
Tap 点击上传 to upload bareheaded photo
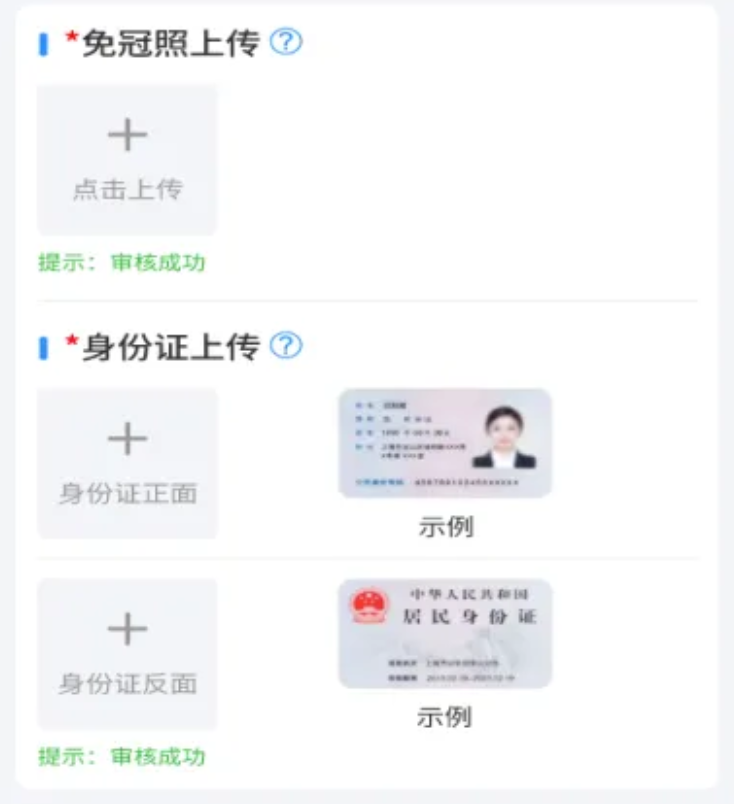click(127, 160)
